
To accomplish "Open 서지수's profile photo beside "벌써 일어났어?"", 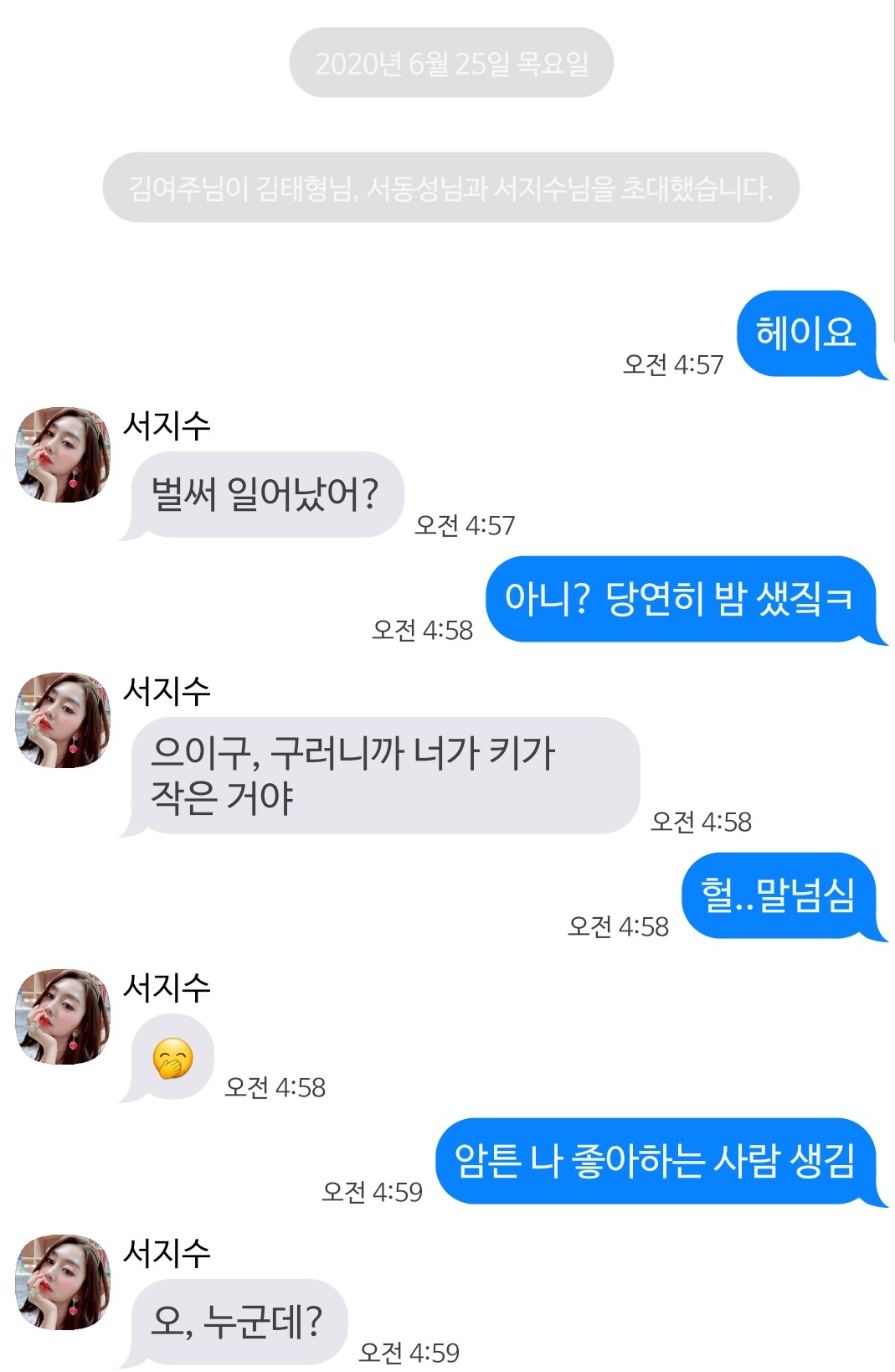I will (64, 455).
